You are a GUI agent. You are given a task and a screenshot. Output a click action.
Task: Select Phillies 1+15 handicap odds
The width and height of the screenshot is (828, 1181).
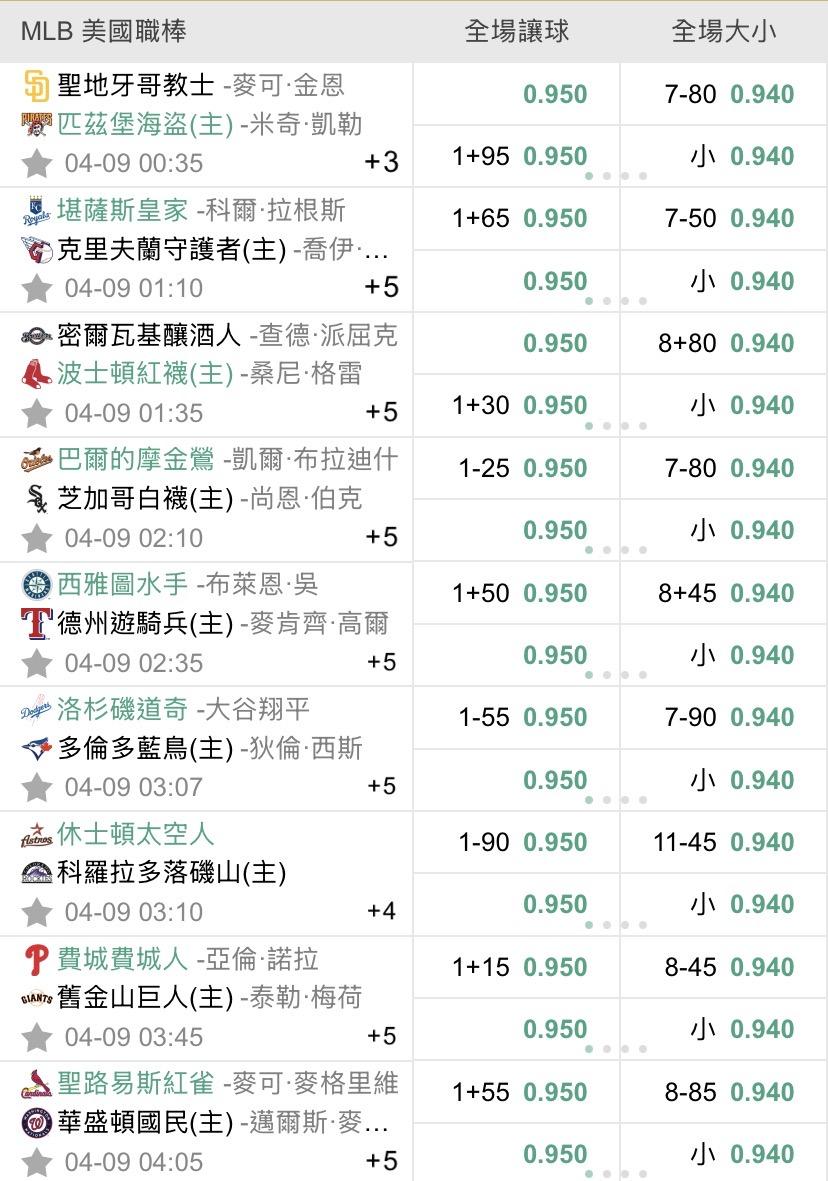(x=517, y=967)
